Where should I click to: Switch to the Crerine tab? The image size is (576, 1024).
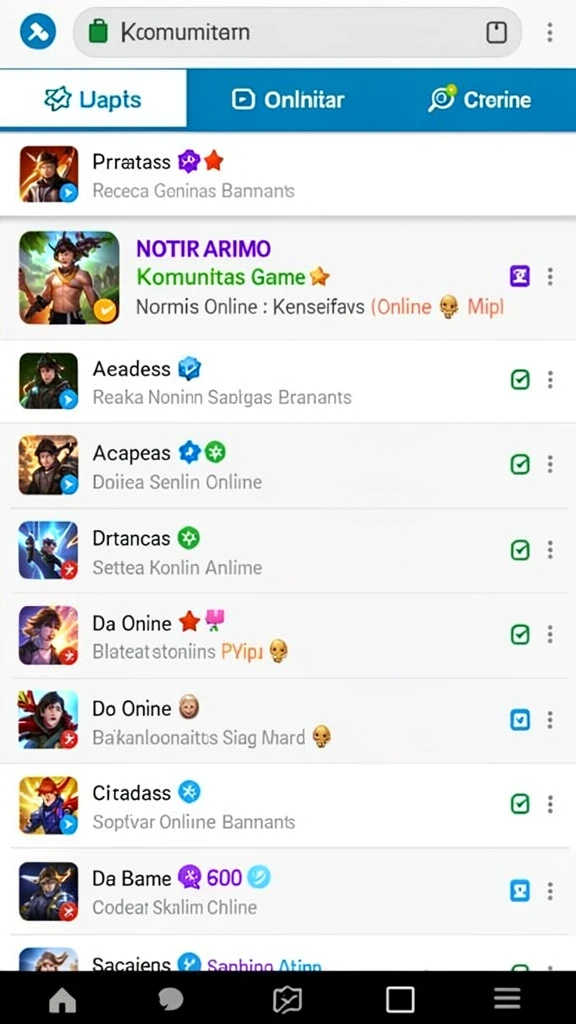479,99
